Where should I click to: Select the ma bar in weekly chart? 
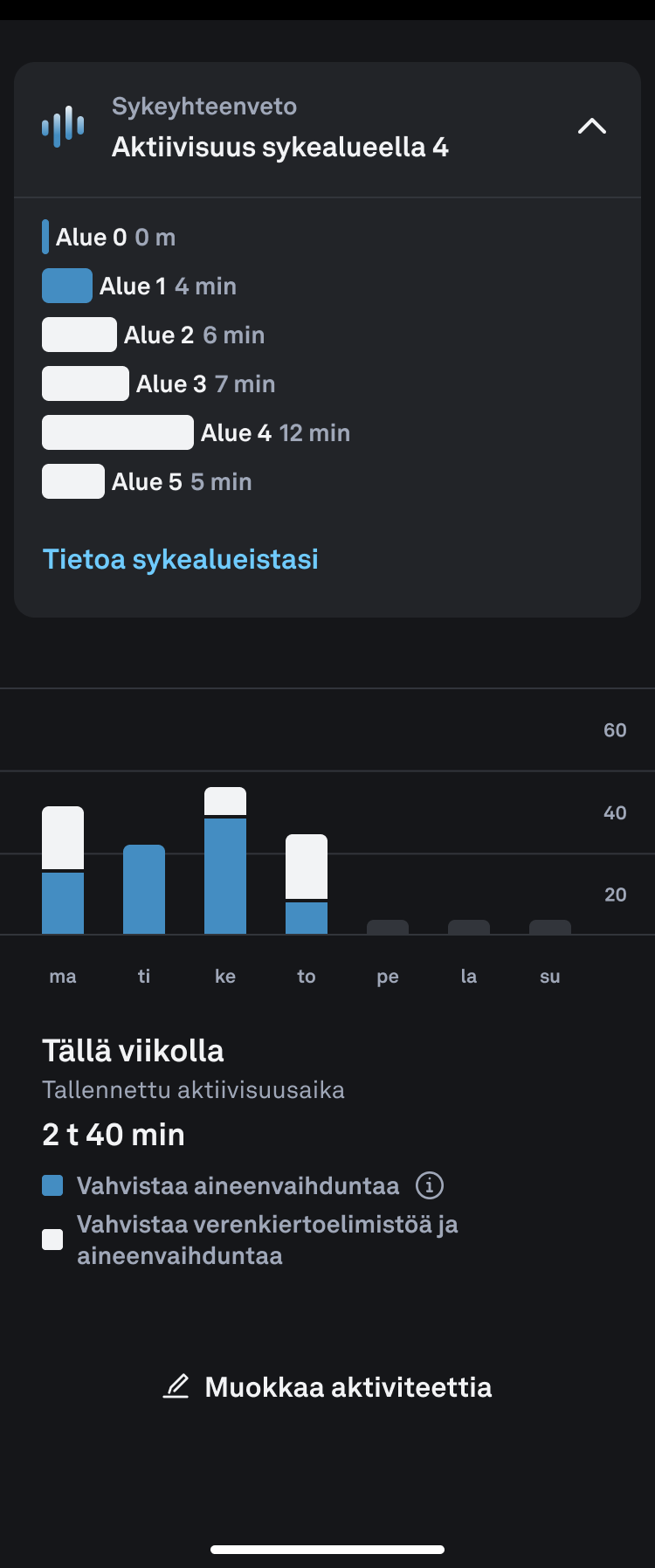pos(63,871)
